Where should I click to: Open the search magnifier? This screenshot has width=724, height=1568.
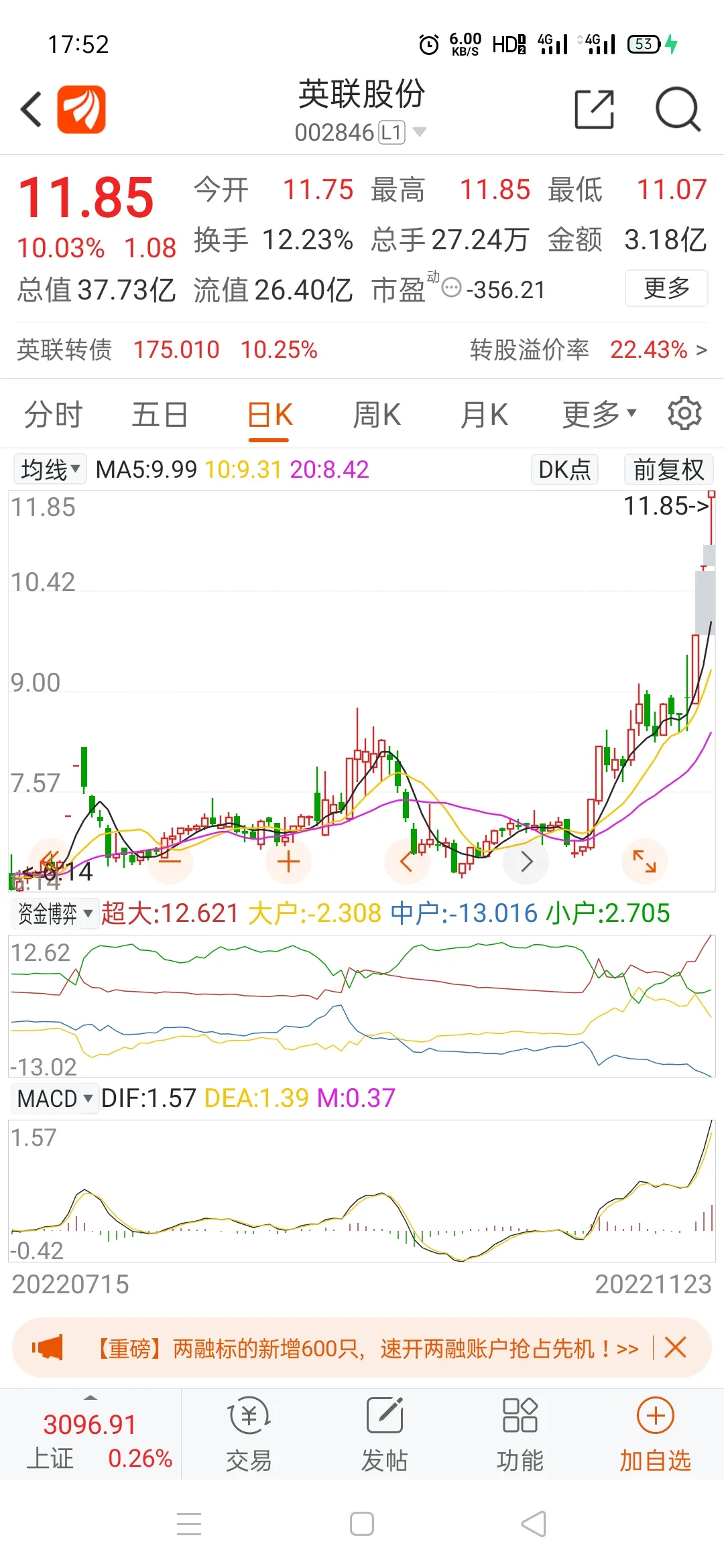coord(677,109)
